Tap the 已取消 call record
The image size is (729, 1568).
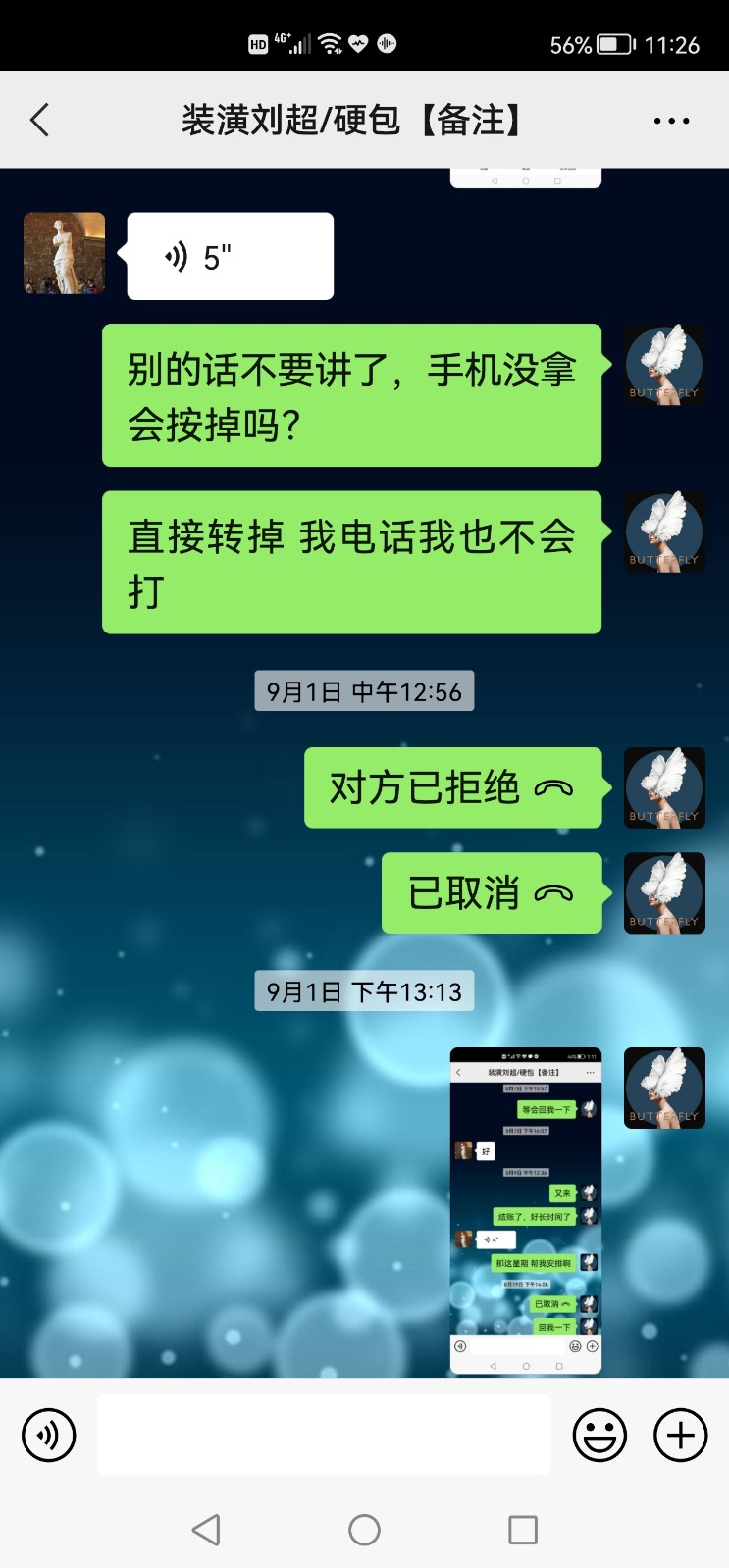pos(491,892)
